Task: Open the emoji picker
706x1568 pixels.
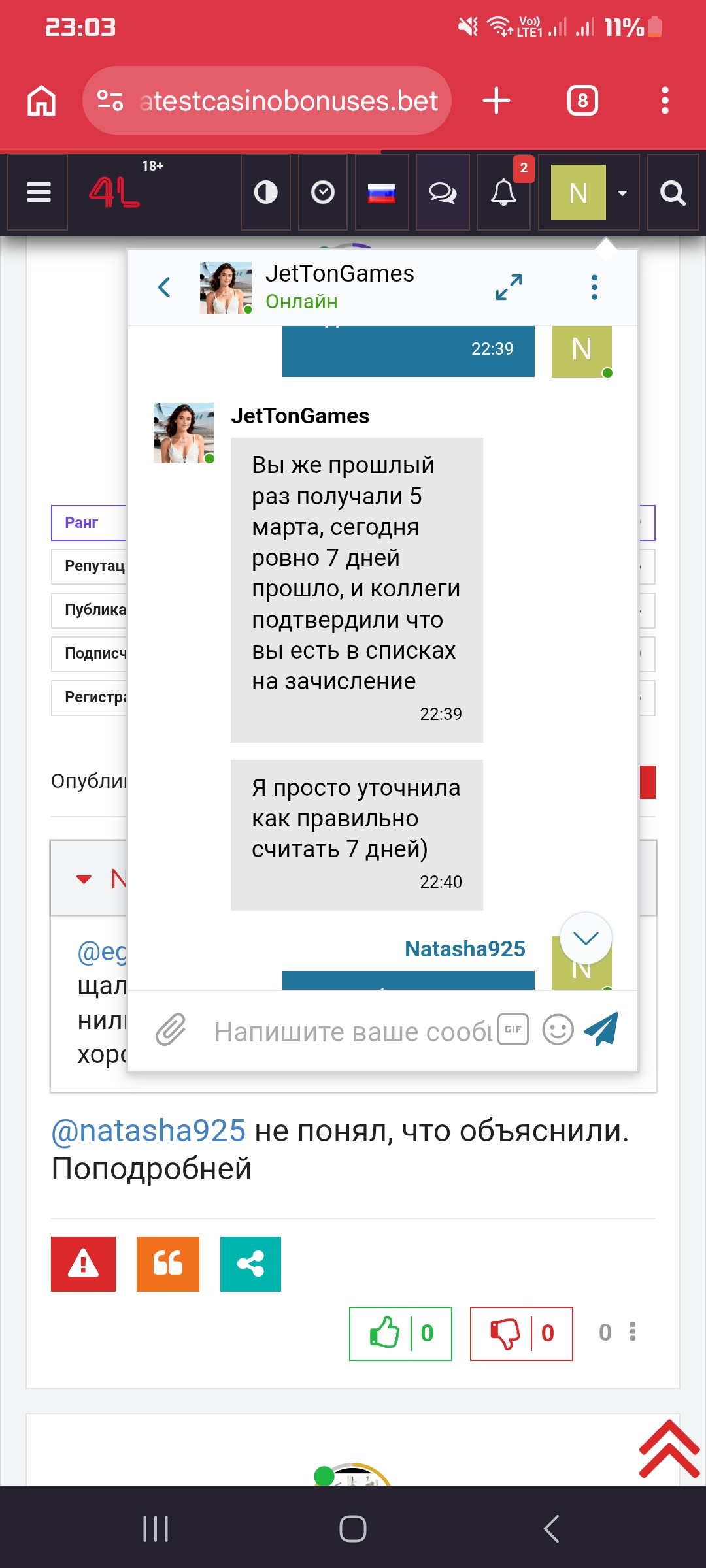Action: [558, 1030]
